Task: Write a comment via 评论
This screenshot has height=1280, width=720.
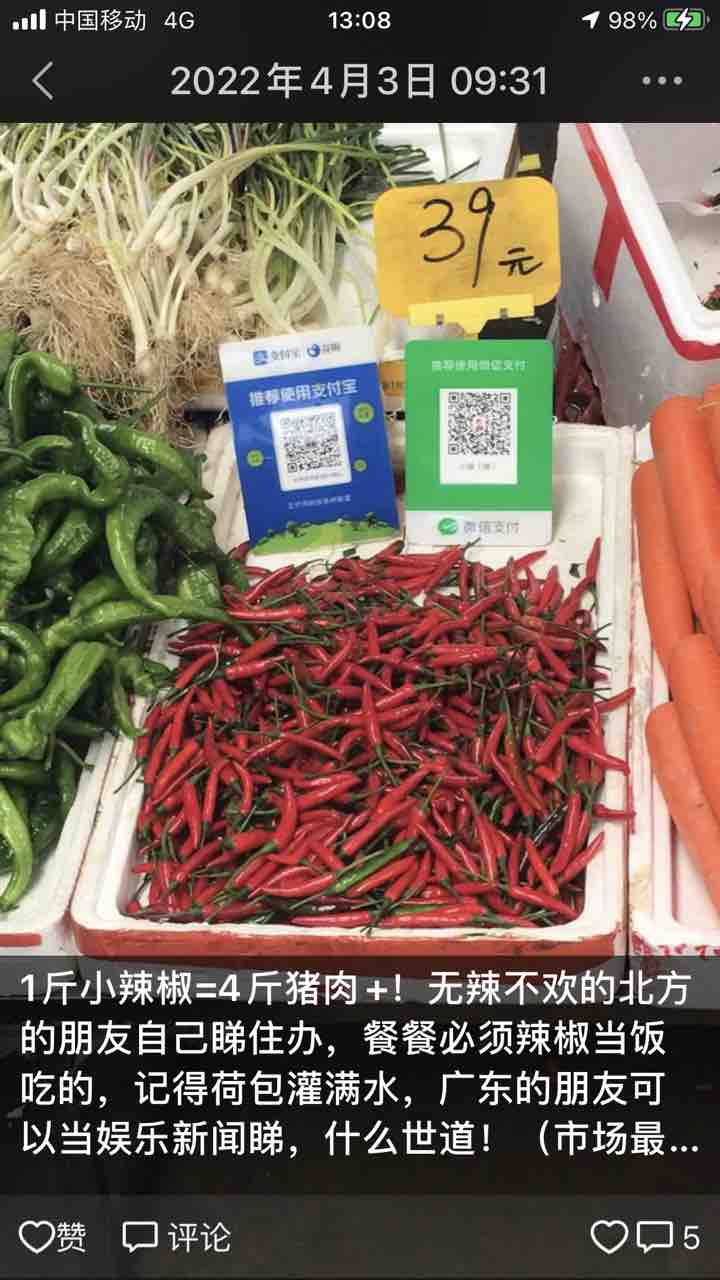Action: (x=176, y=1238)
